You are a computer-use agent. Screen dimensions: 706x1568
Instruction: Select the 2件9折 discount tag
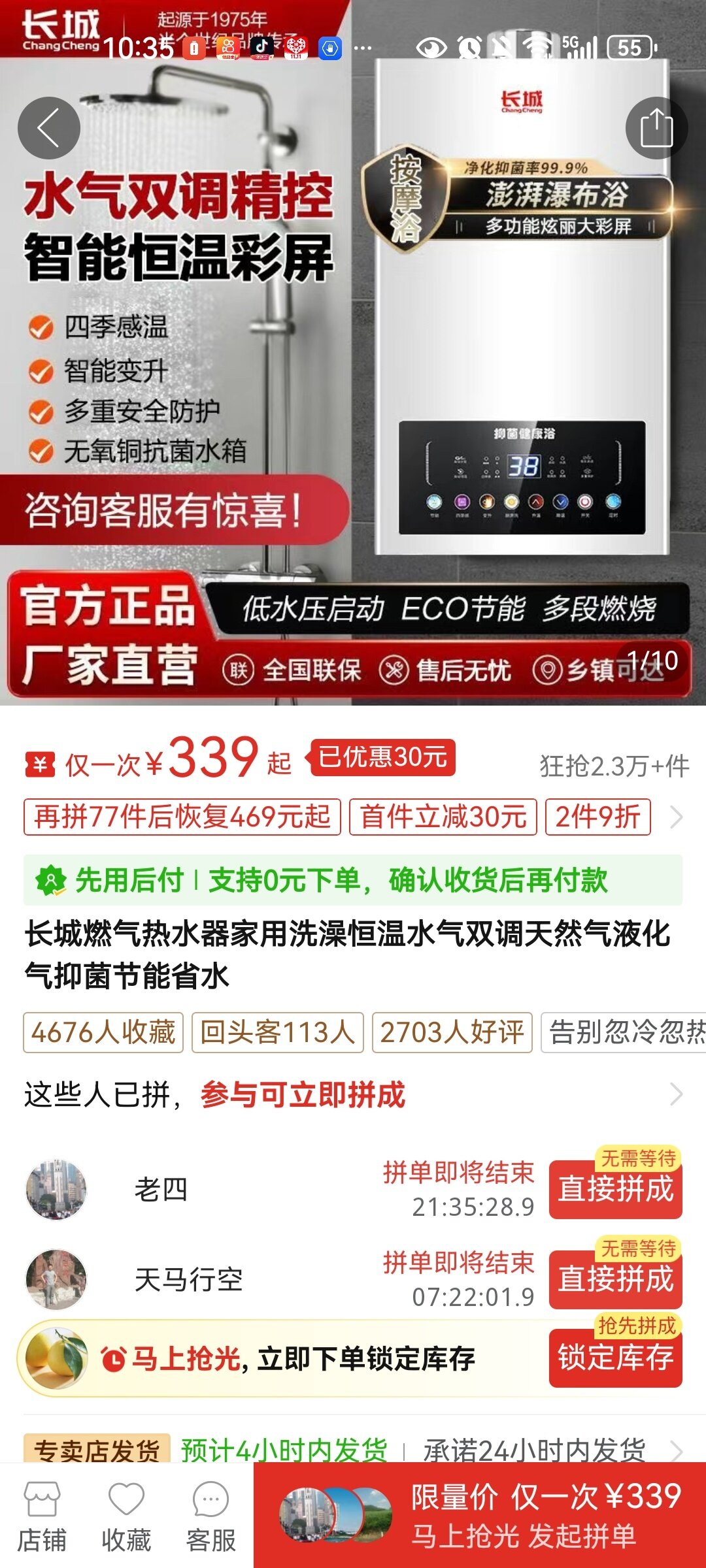tap(597, 817)
